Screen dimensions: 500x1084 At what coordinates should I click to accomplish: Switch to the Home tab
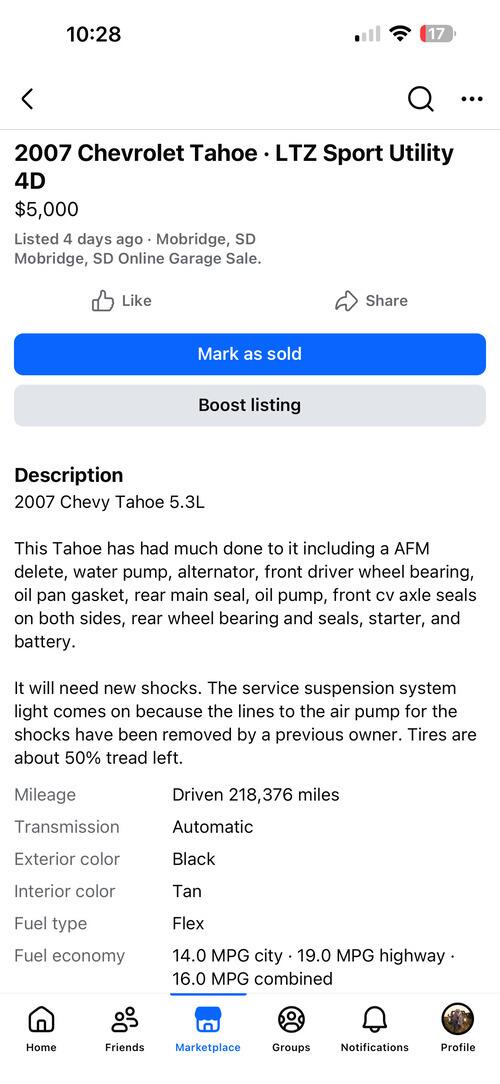tap(41, 1028)
